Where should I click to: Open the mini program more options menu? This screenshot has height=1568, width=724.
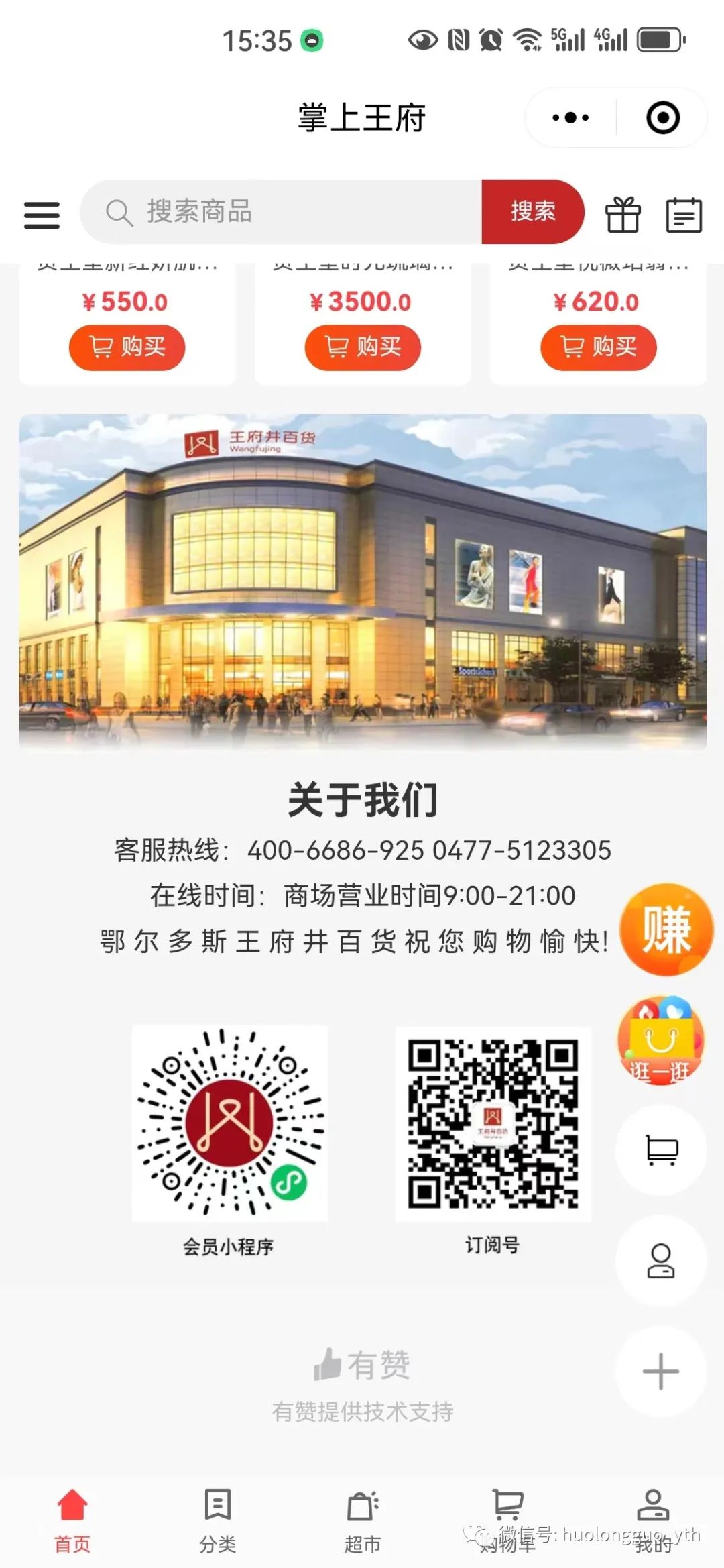coord(570,118)
